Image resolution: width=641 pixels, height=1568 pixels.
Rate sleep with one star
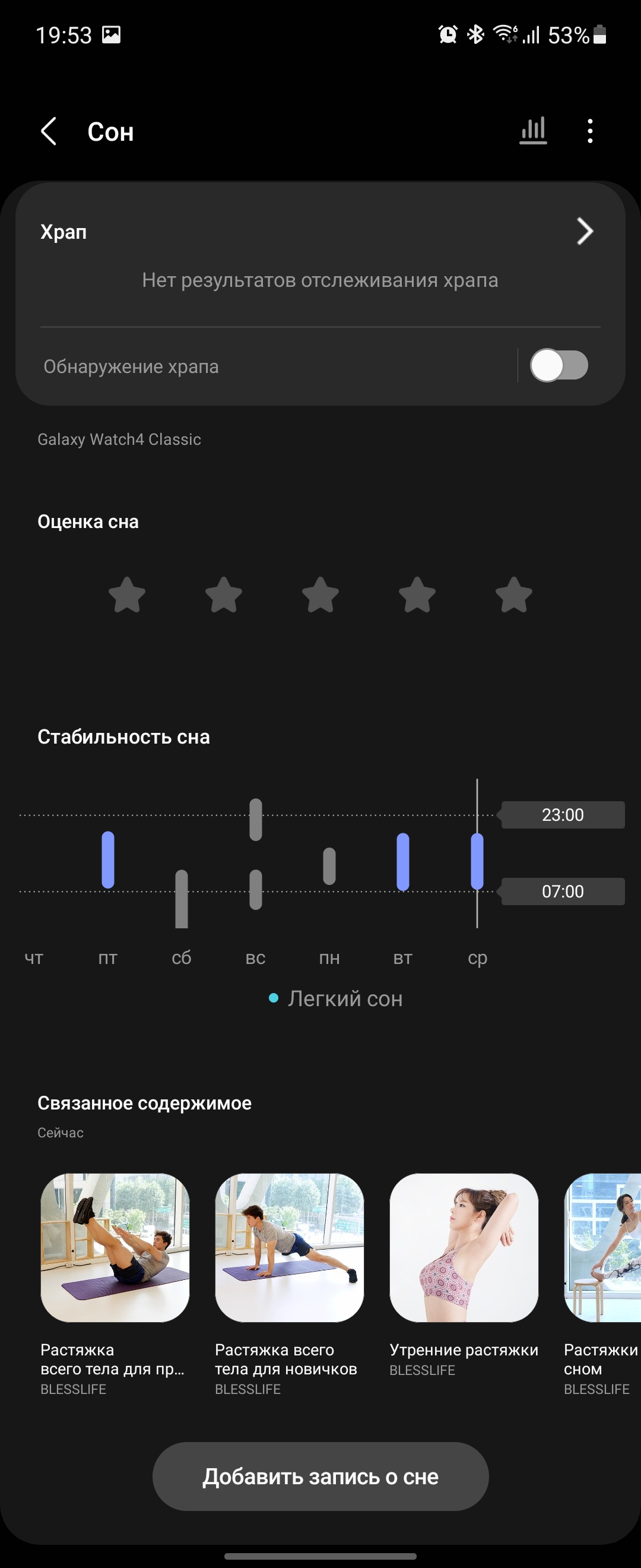coord(127,595)
